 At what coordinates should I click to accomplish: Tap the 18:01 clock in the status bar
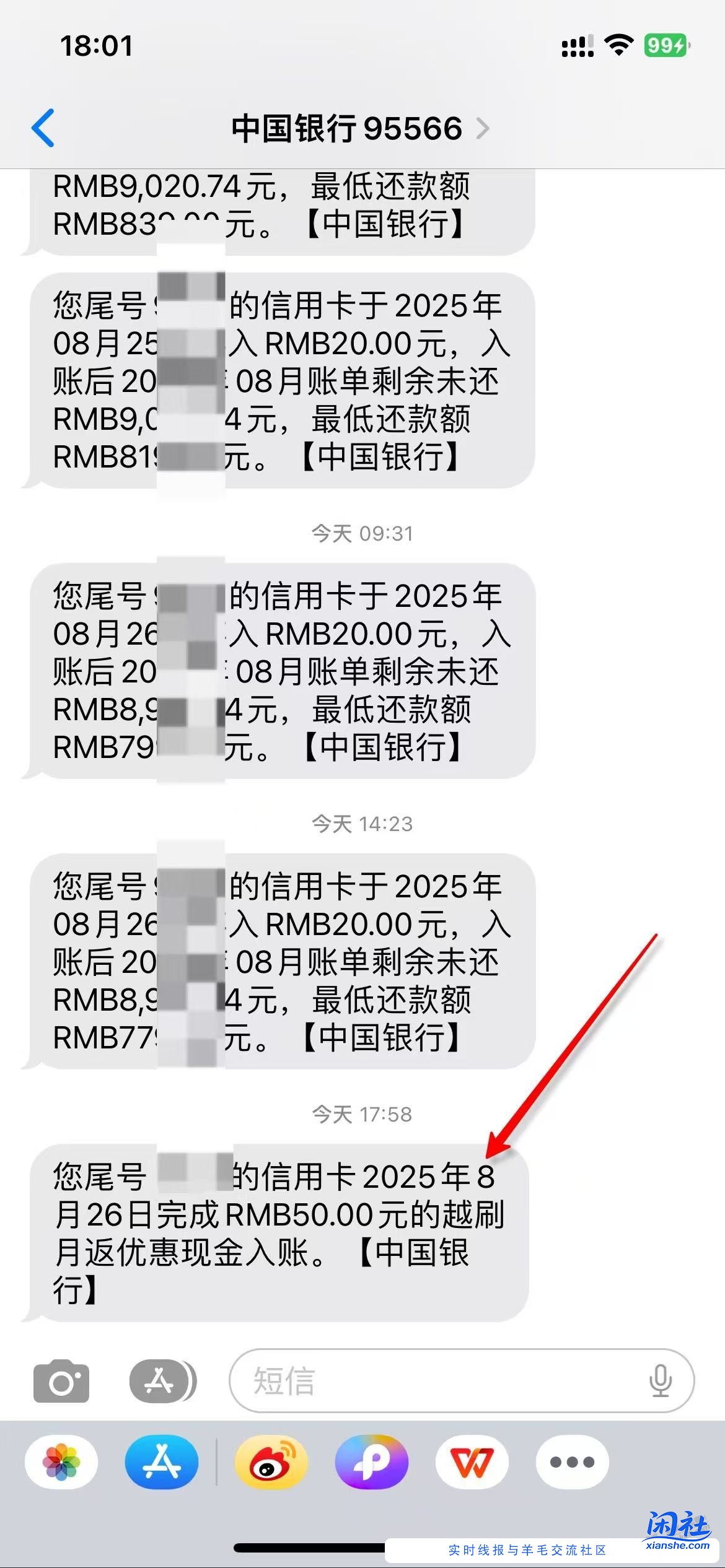tap(97, 46)
